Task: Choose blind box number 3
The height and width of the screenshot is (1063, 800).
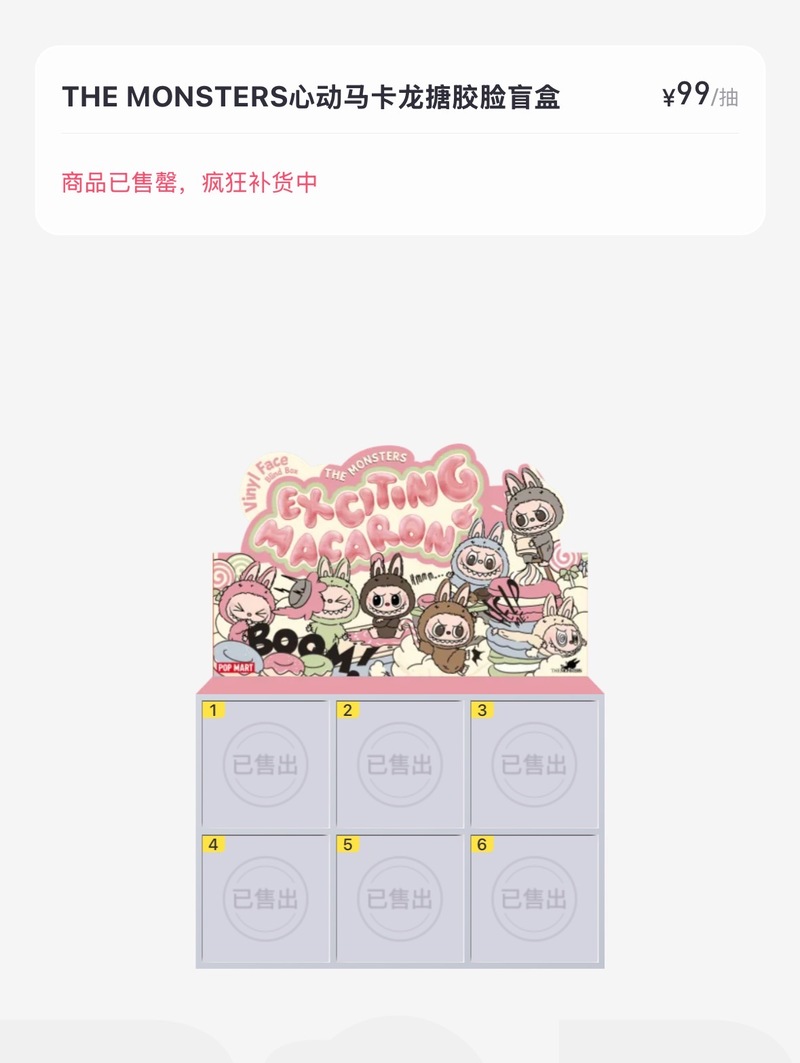Action: tap(534, 765)
